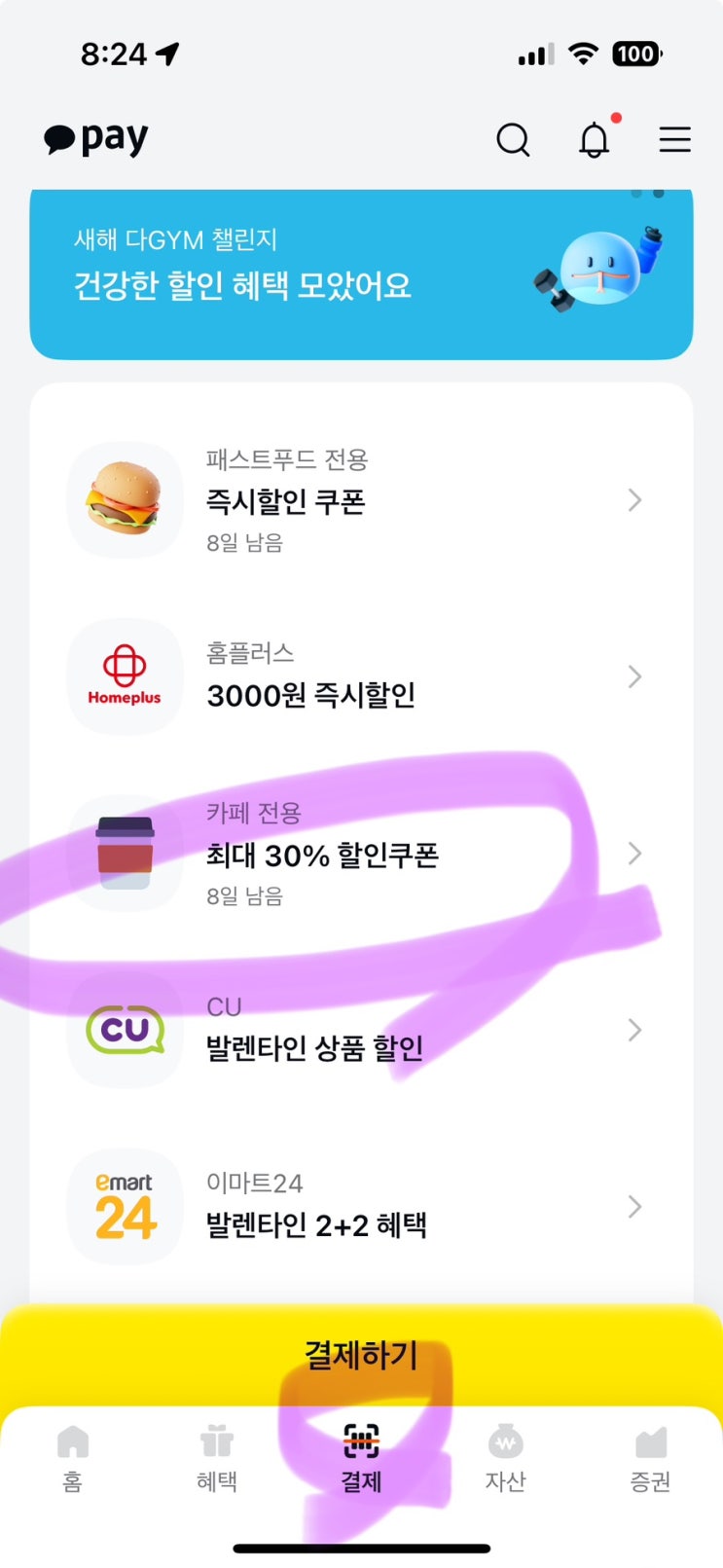Viewport: 723px width, 1568px height.
Task: Open the notifications bell
Action: [594, 140]
